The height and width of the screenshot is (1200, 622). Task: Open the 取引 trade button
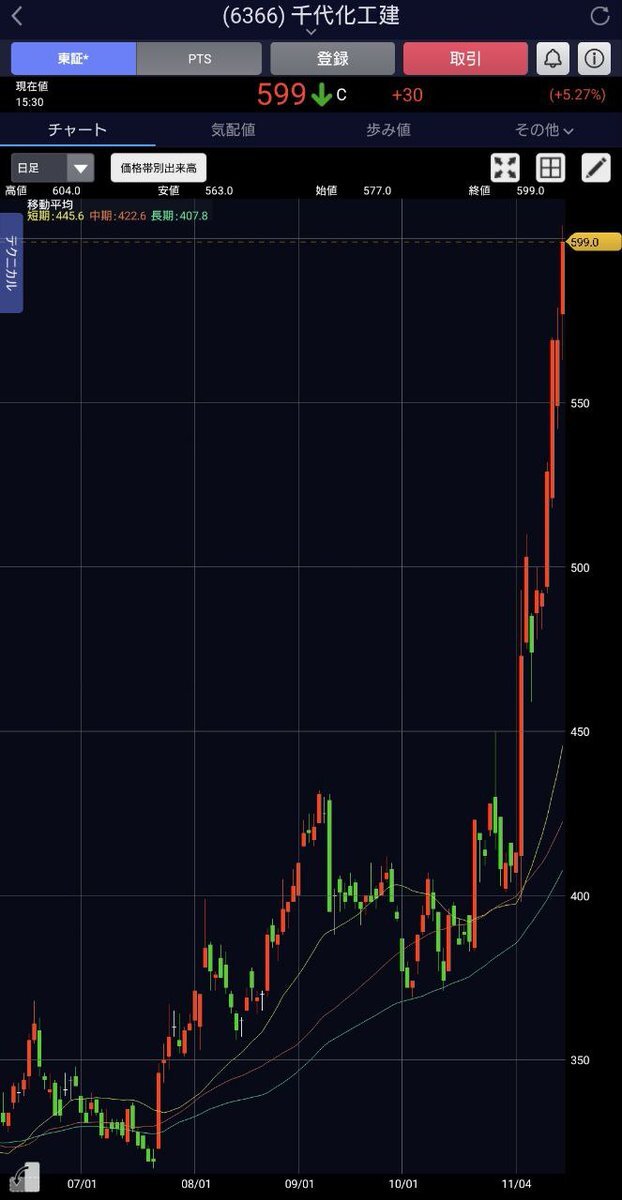pos(465,59)
